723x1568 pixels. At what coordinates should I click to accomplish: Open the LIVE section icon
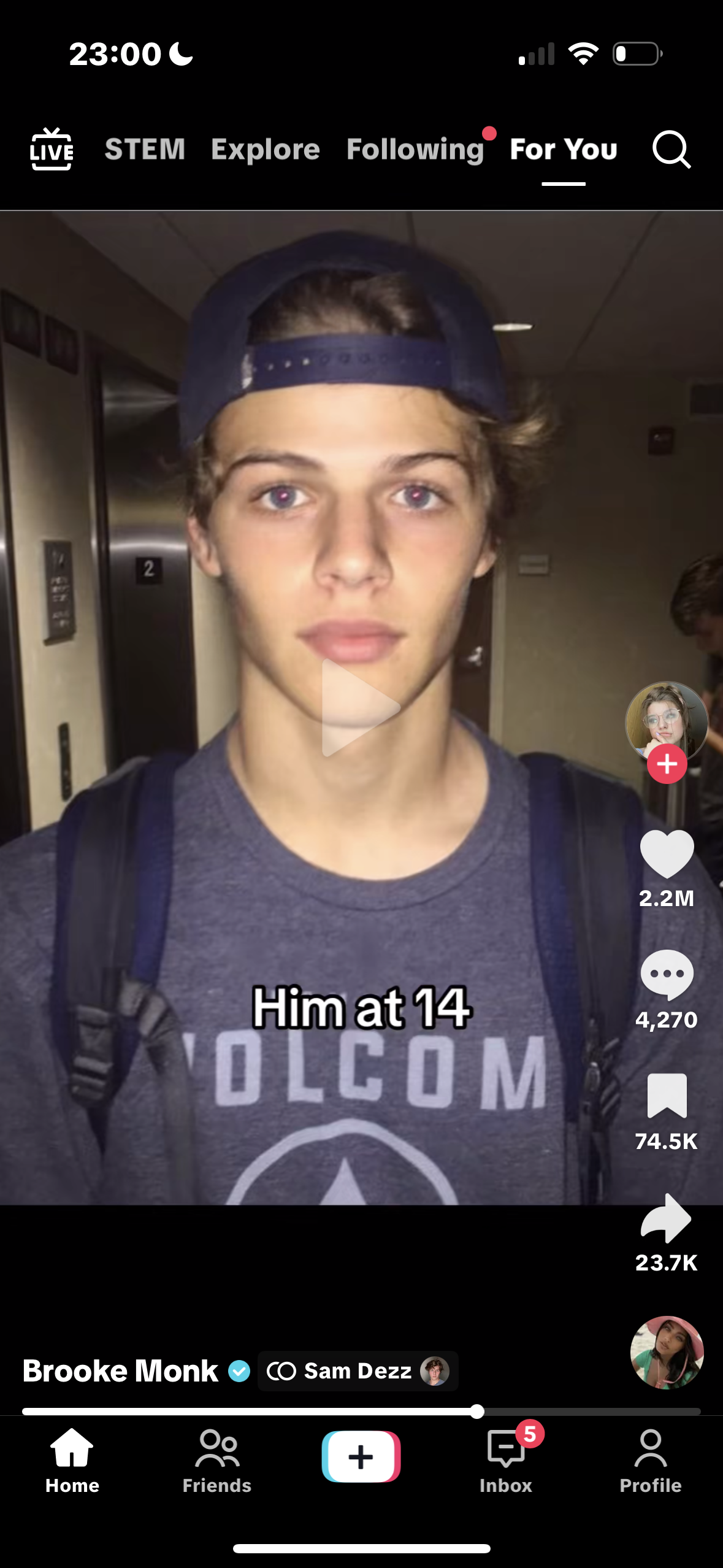(x=52, y=149)
